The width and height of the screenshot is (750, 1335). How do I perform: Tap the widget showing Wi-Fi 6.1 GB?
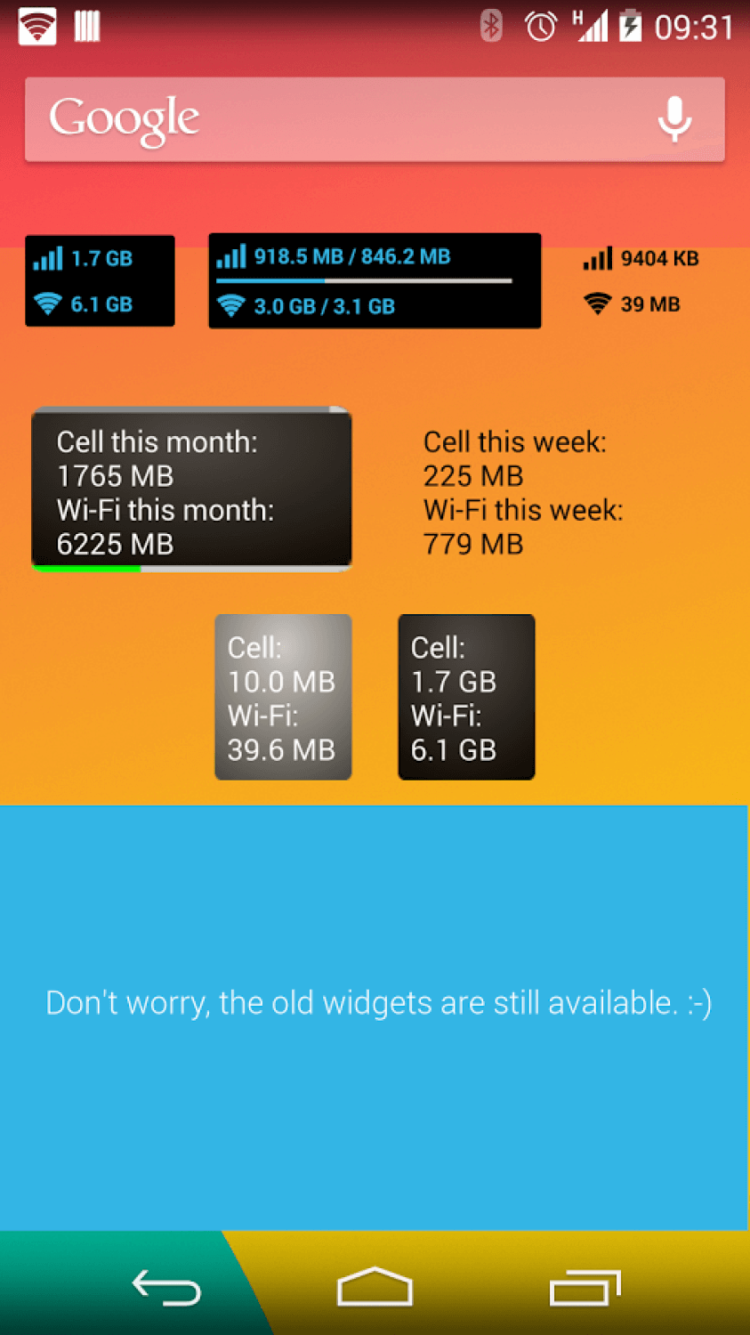coord(466,697)
